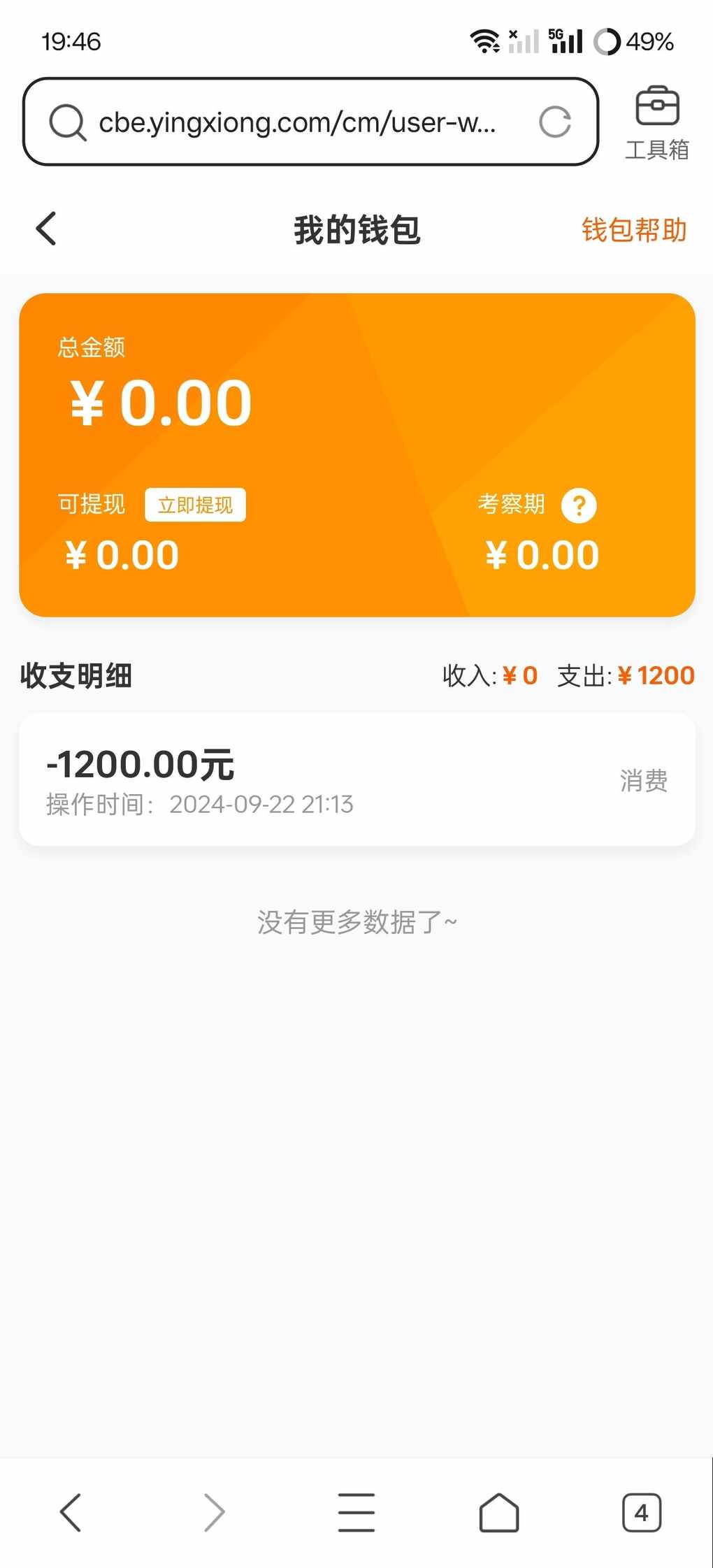The height and width of the screenshot is (1568, 713).
Task: Open the browser menu with three lines
Action: pyautogui.click(x=356, y=1512)
